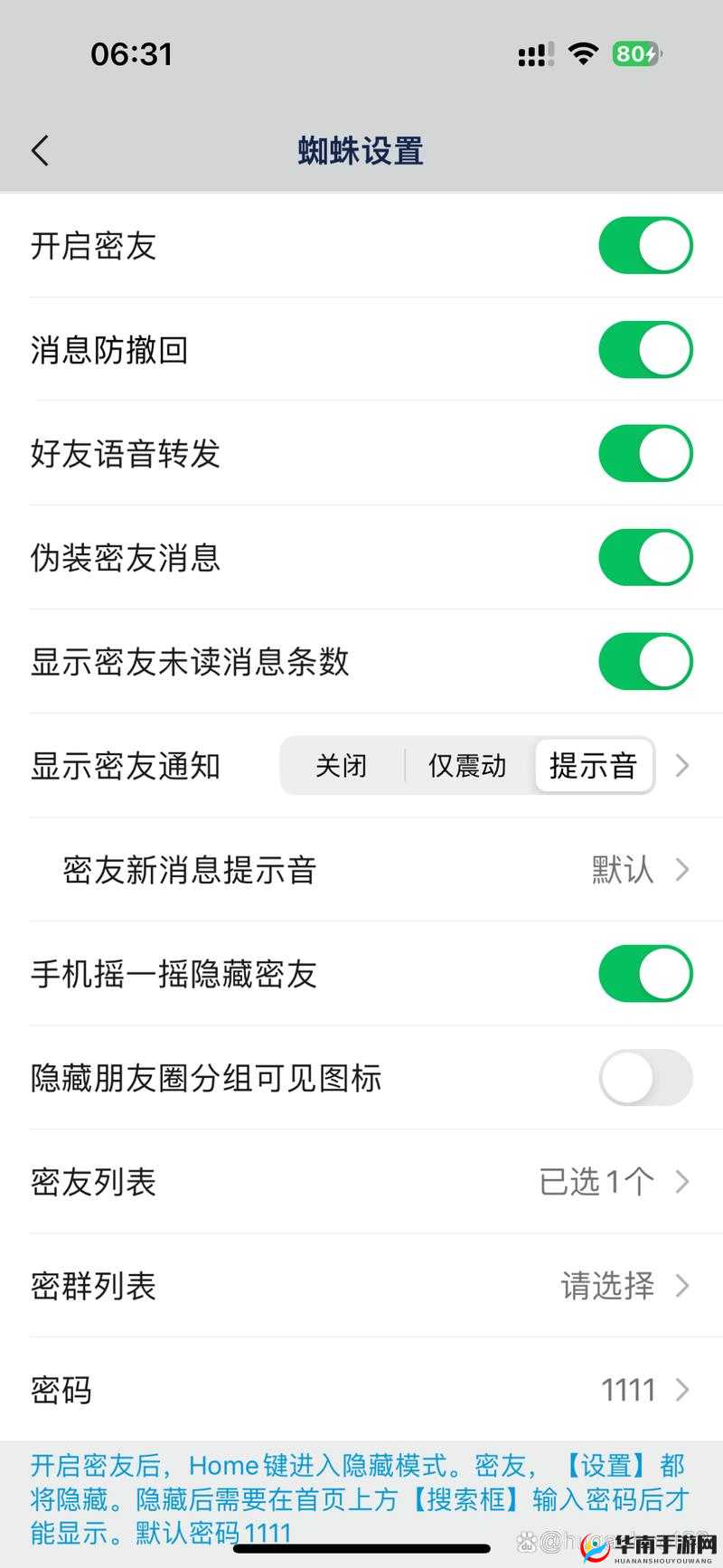The image size is (723, 1568).
Task: Turn off 消息防撤回
Action: (x=644, y=349)
